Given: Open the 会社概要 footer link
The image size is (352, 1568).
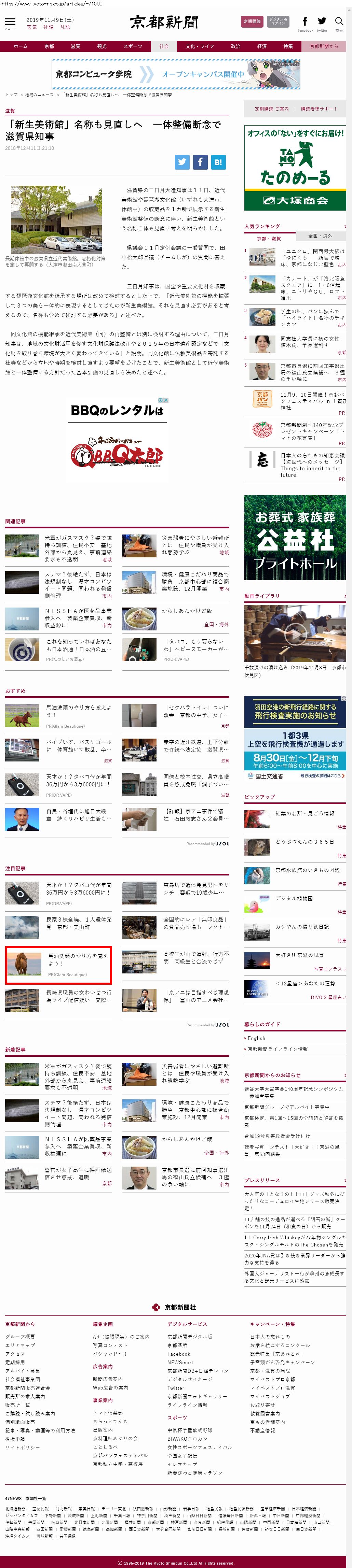Looking at the screenshot, I should click(20, 1336).
